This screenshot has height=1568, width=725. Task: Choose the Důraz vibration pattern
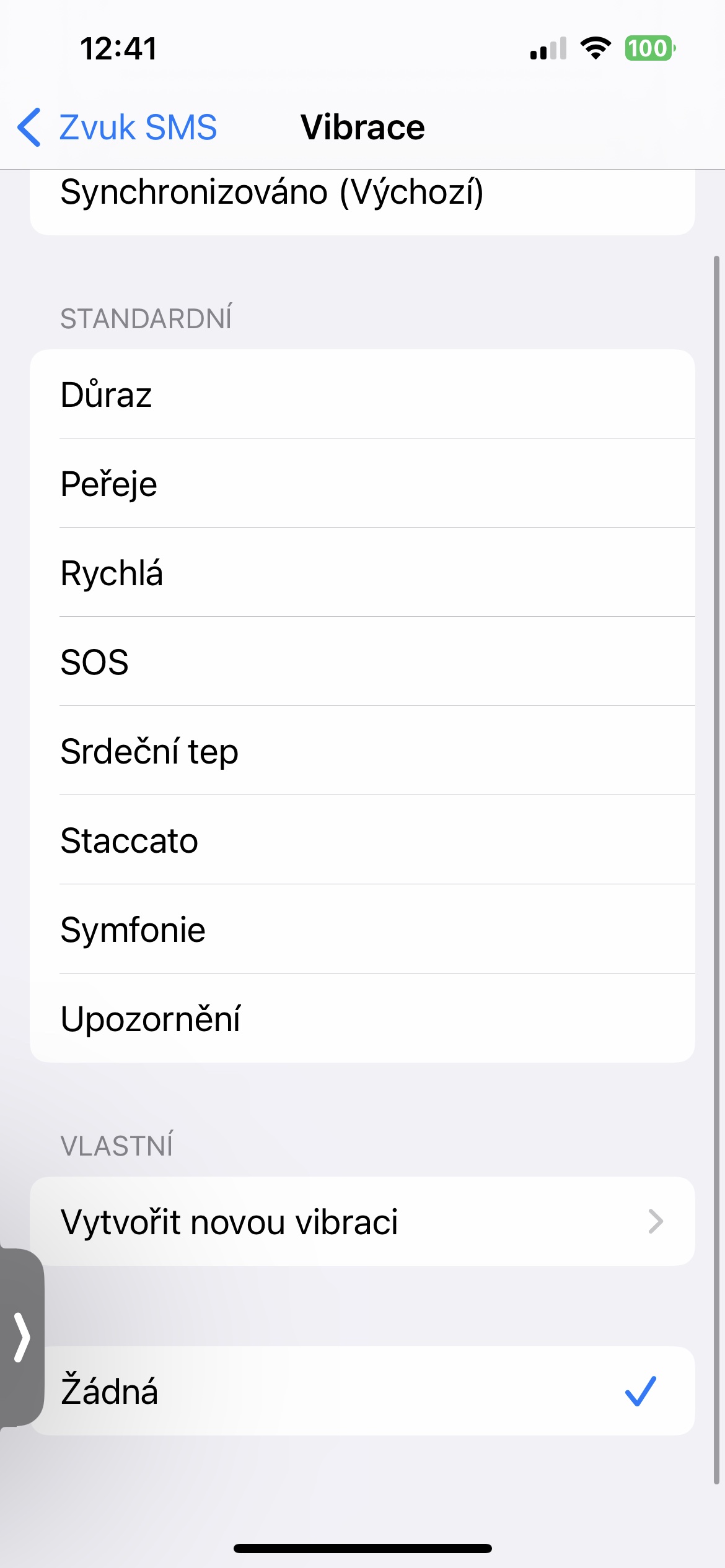point(362,394)
